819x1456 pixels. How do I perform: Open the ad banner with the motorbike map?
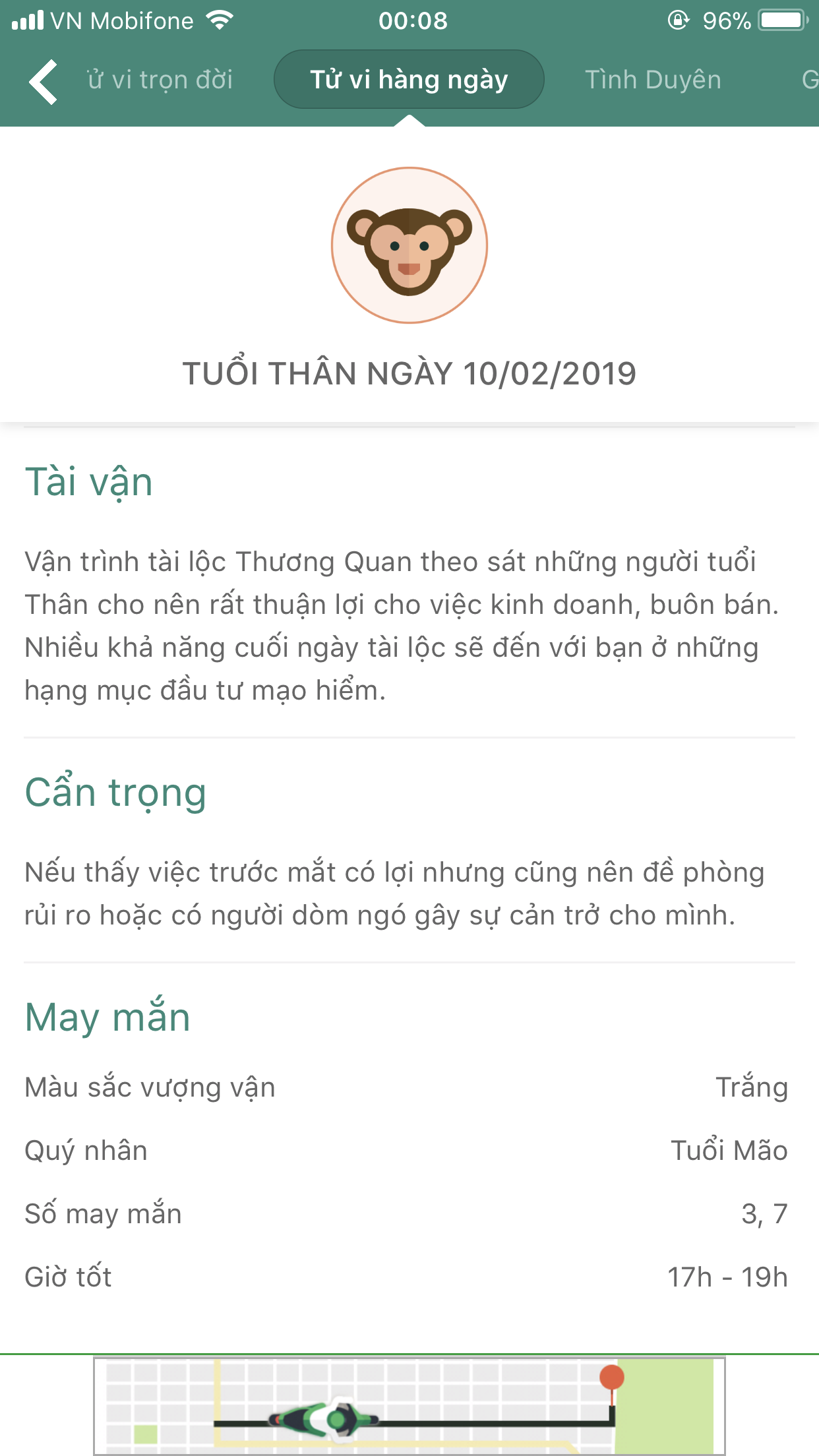tap(409, 1406)
